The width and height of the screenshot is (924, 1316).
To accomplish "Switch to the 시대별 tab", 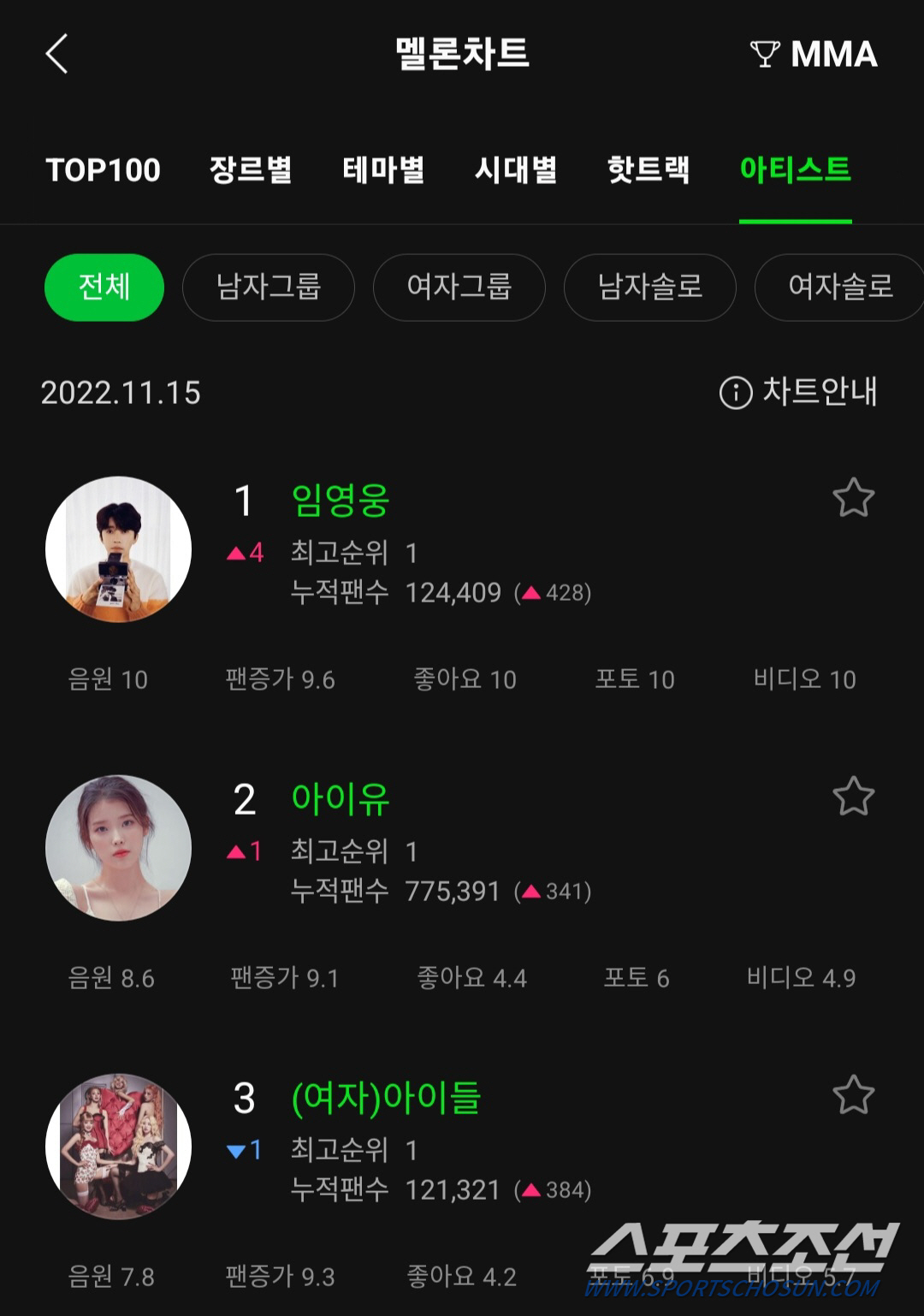I will [516, 169].
